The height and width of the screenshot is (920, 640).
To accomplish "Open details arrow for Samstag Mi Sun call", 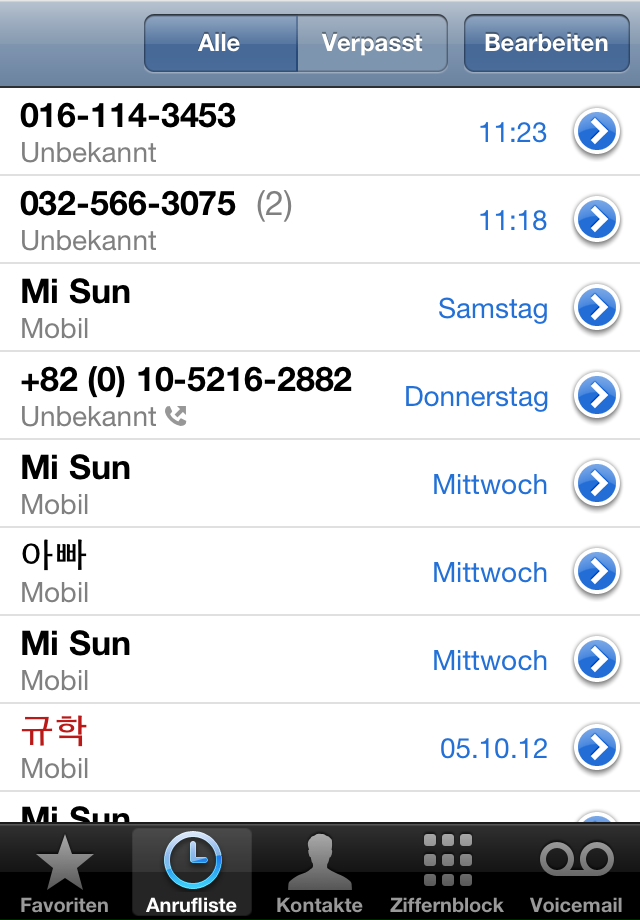I will [x=597, y=308].
